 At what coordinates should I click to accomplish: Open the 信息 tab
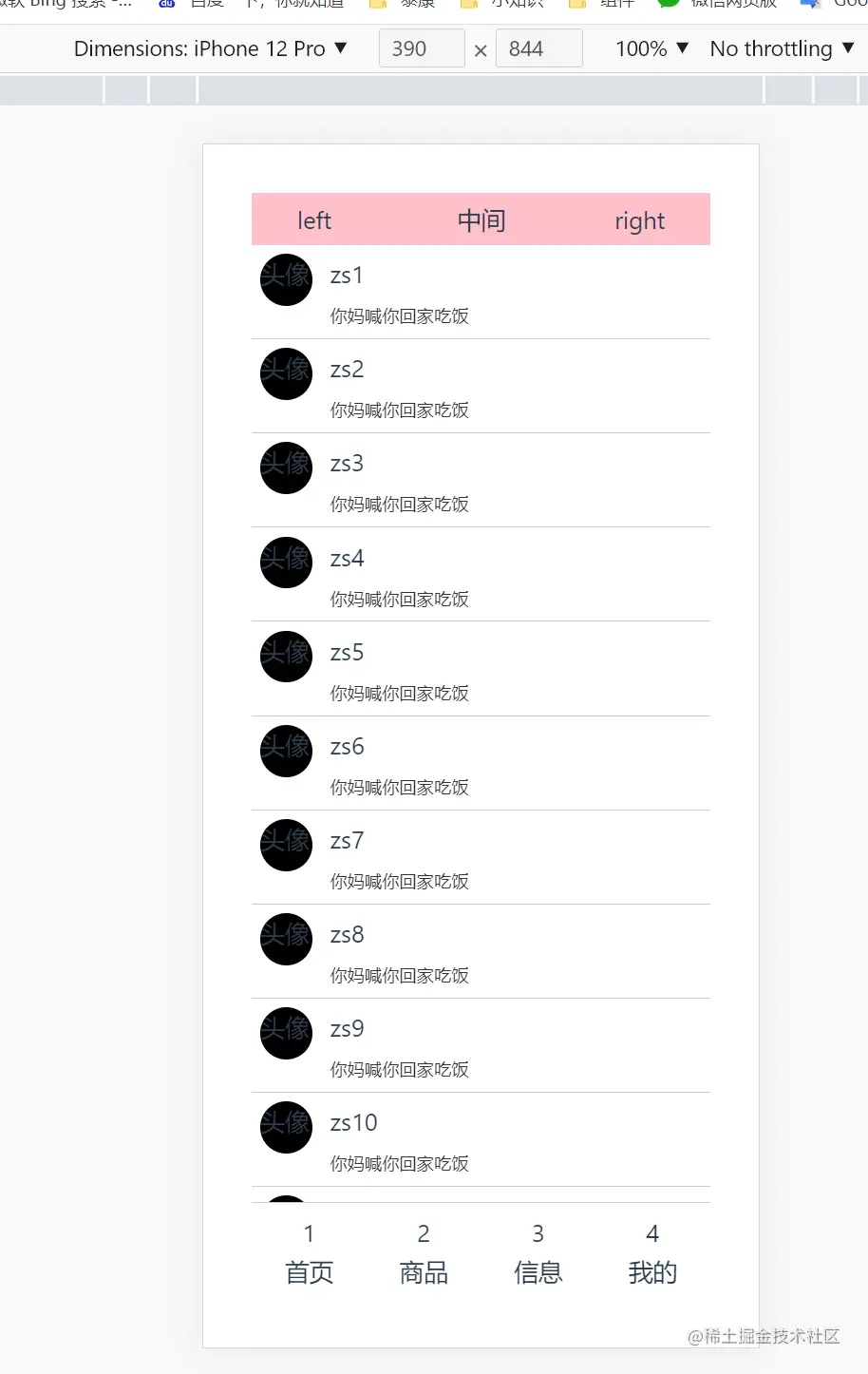click(x=538, y=1254)
